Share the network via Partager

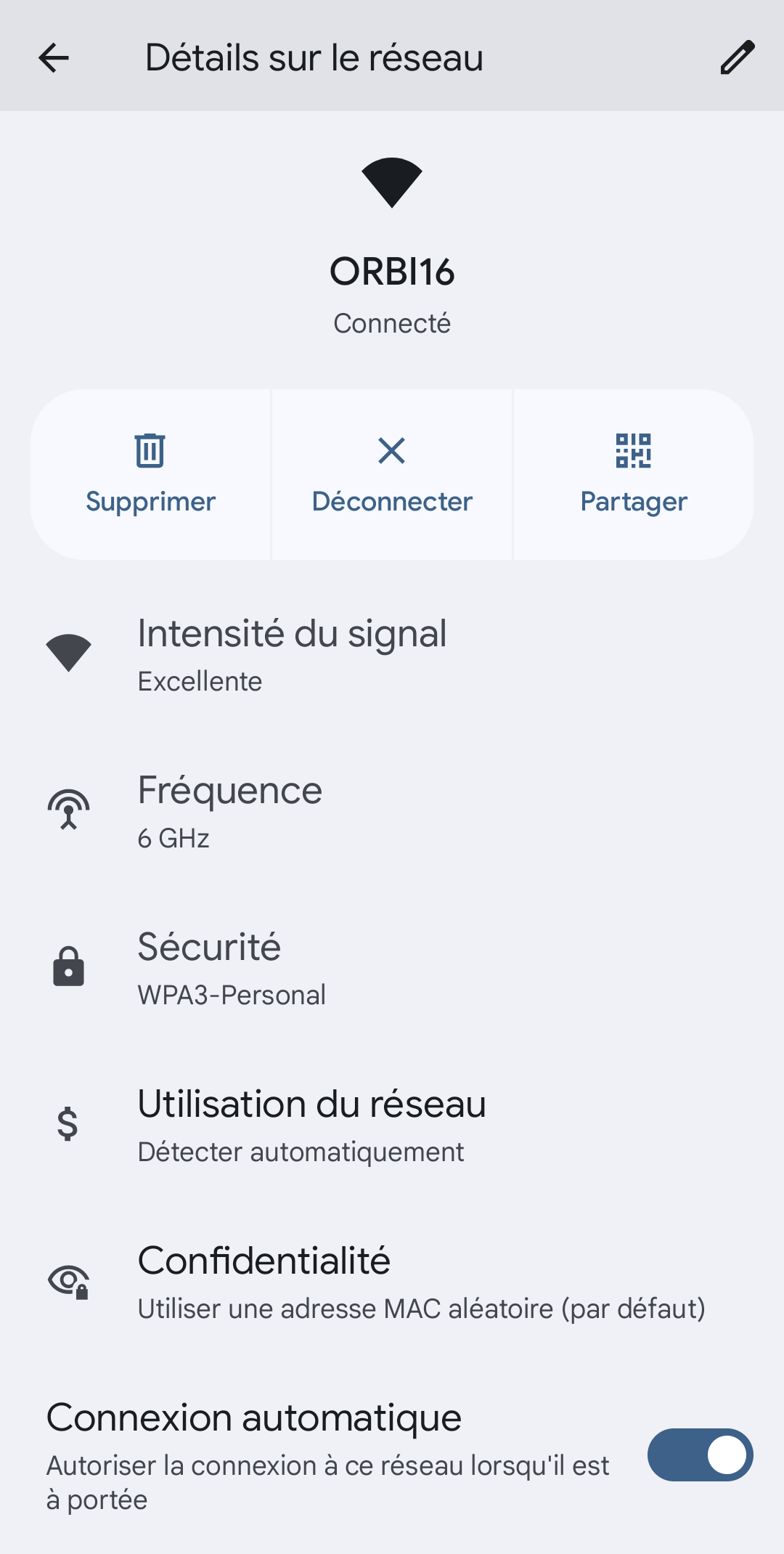[634, 474]
